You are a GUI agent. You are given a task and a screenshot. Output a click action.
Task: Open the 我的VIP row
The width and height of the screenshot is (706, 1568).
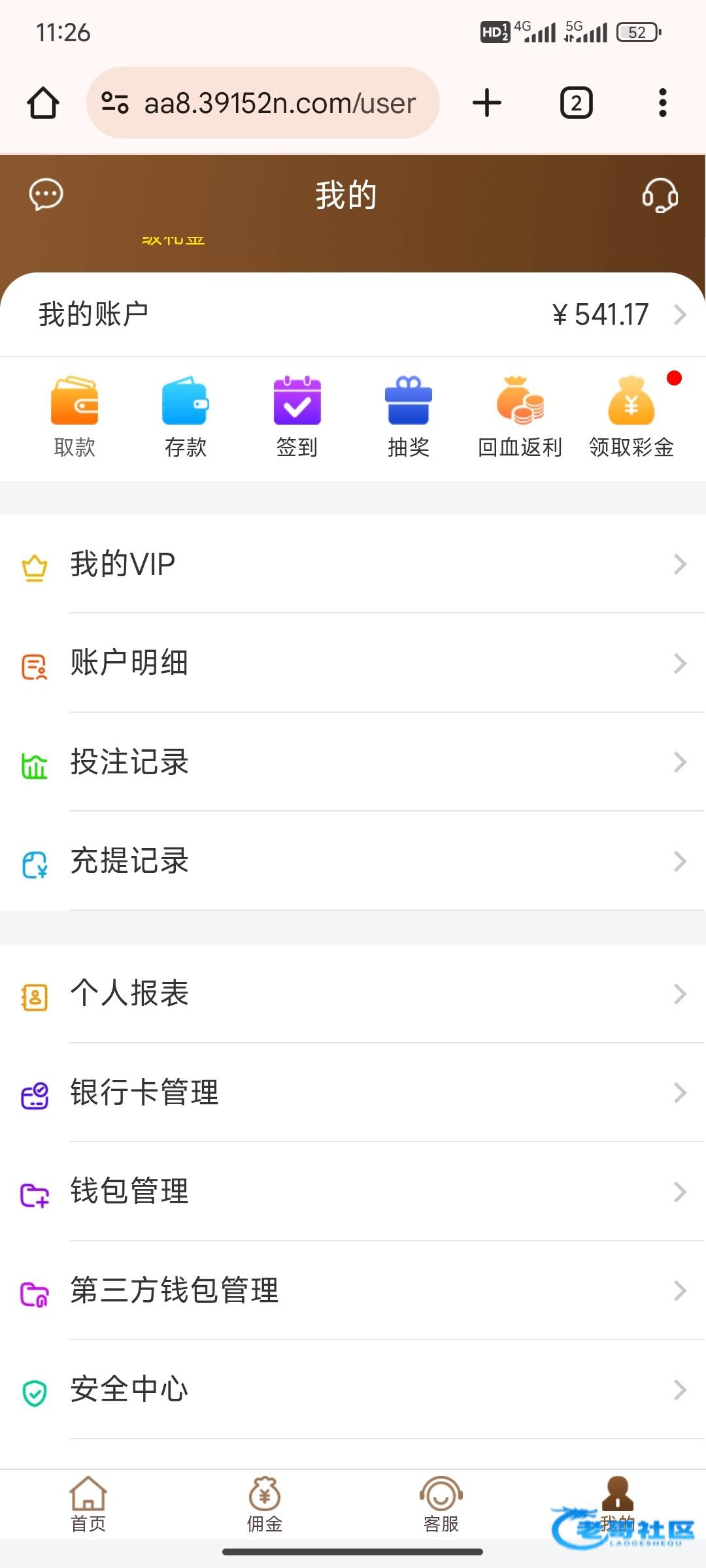(353, 564)
